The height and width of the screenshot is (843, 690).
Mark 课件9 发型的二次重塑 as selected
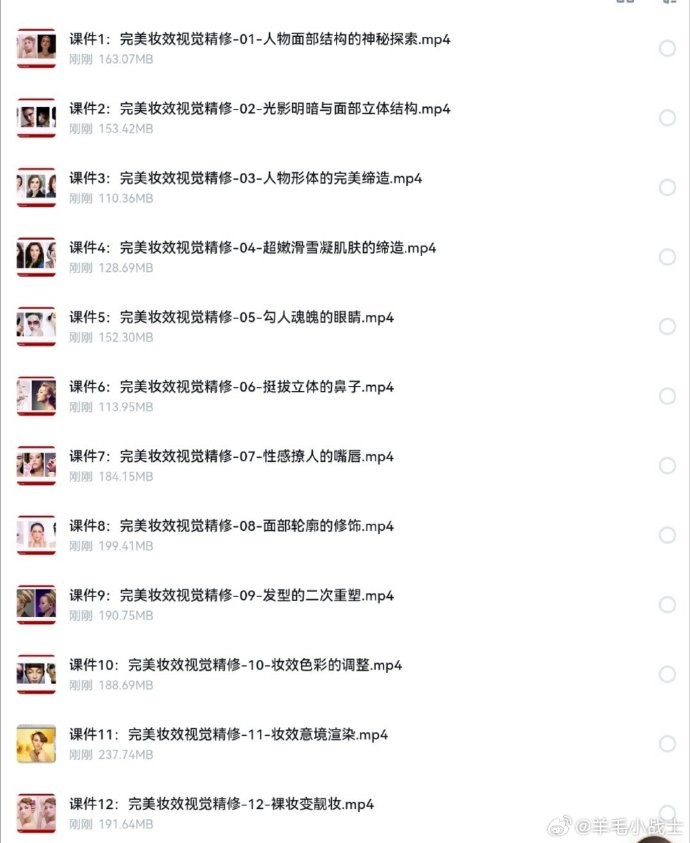(x=667, y=604)
